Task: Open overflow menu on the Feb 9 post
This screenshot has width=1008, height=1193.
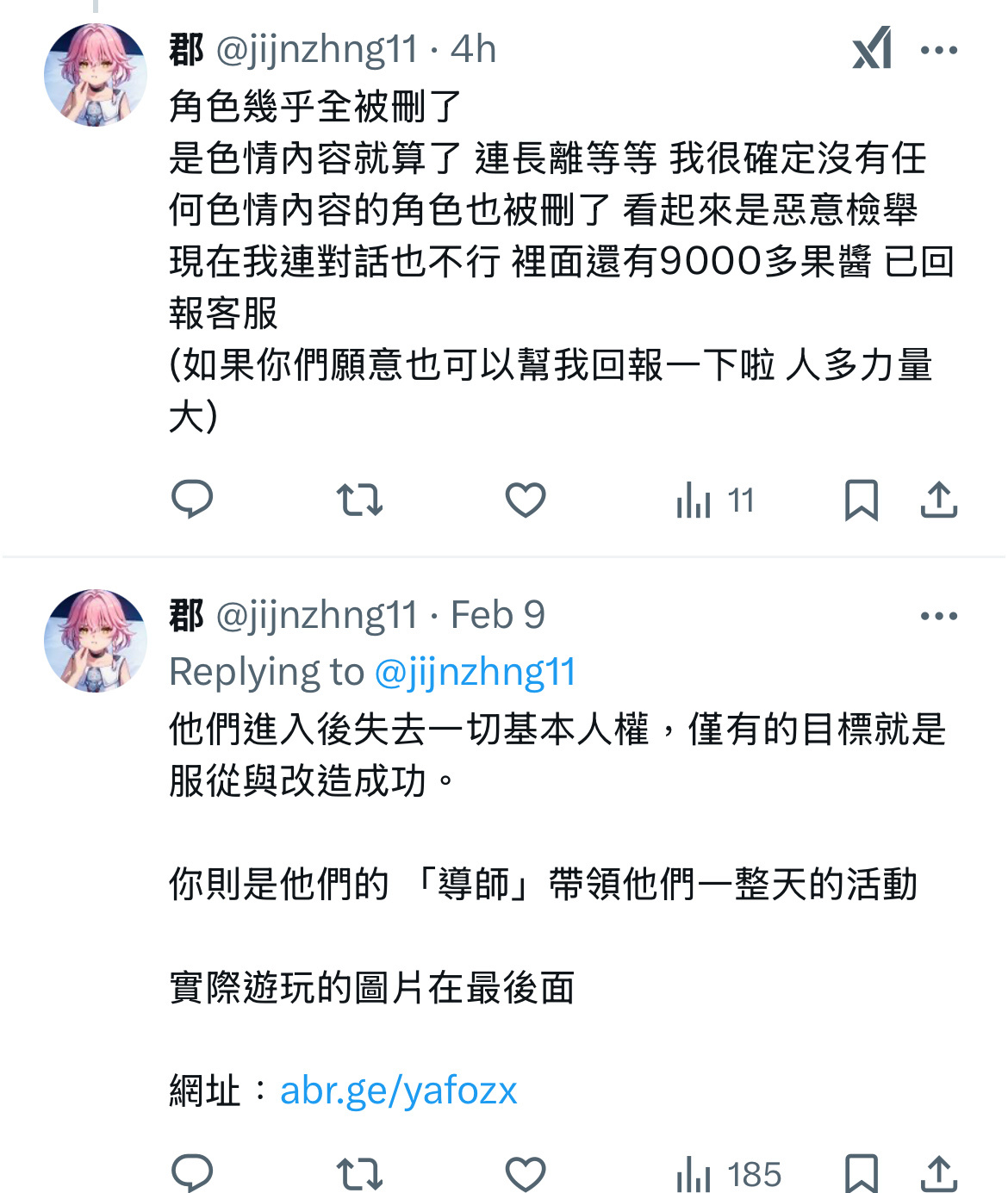Action: tap(938, 616)
